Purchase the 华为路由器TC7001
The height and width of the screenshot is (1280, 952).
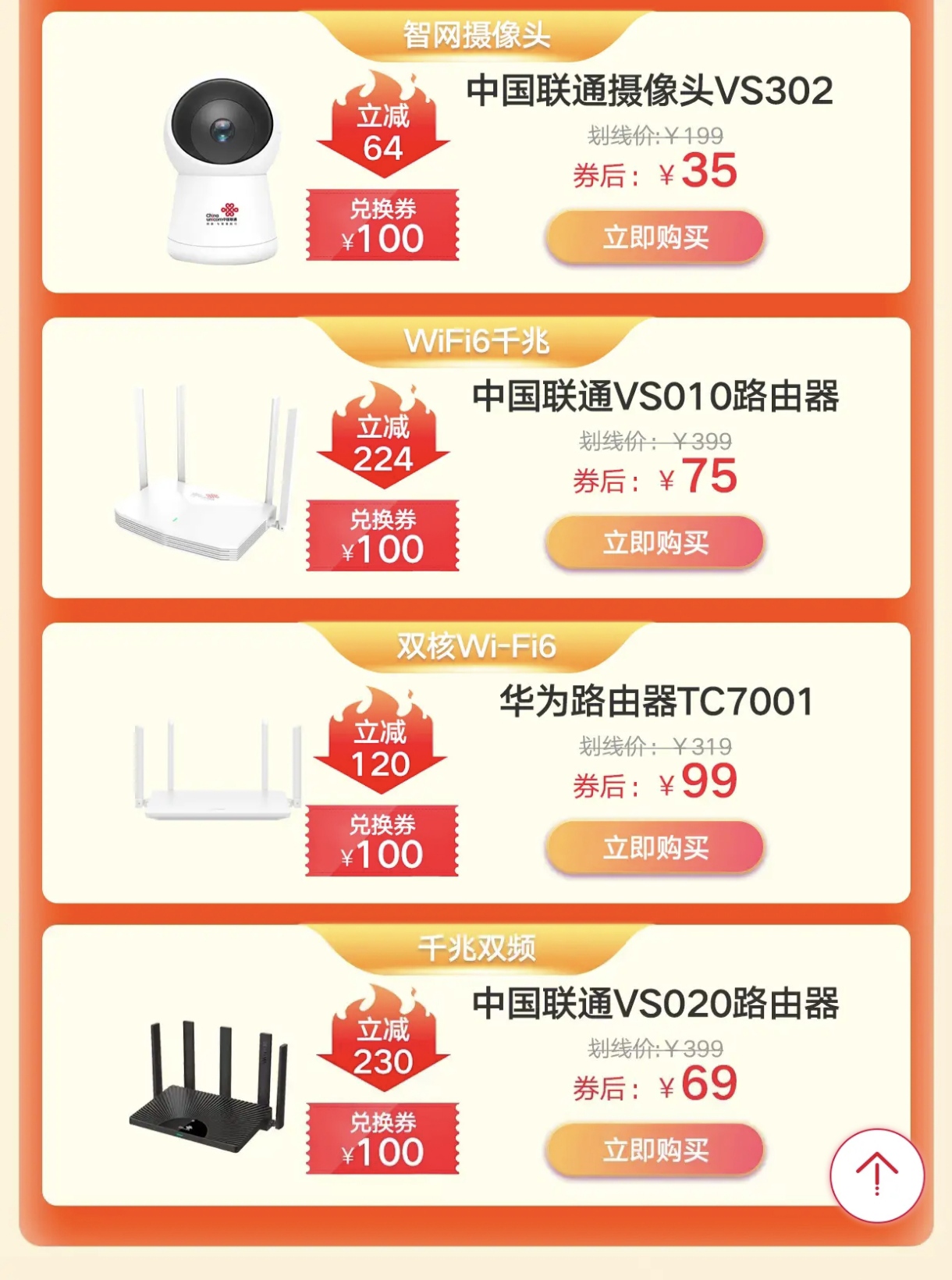click(654, 848)
